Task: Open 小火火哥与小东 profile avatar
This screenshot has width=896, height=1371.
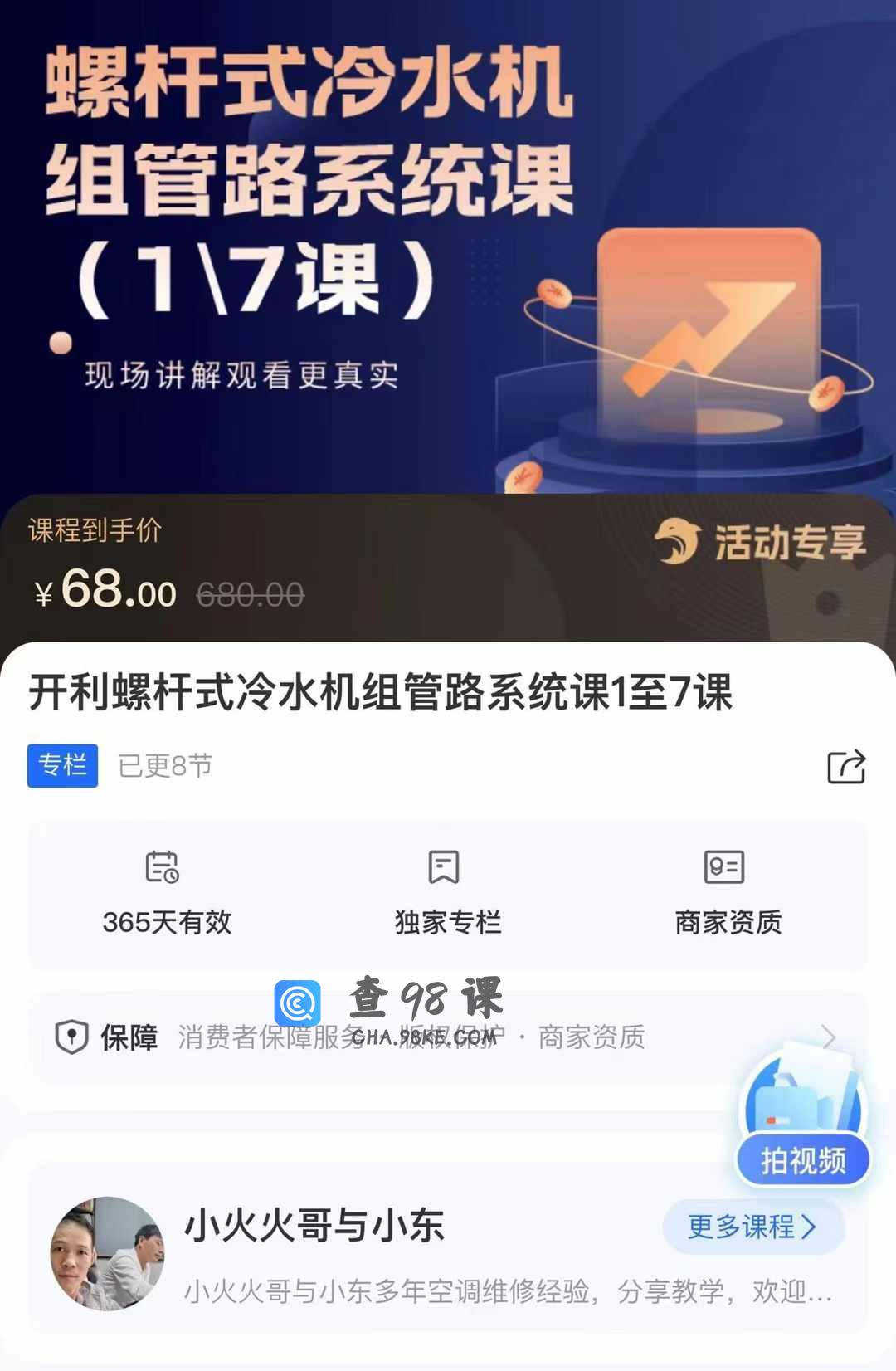Action: tap(107, 1252)
